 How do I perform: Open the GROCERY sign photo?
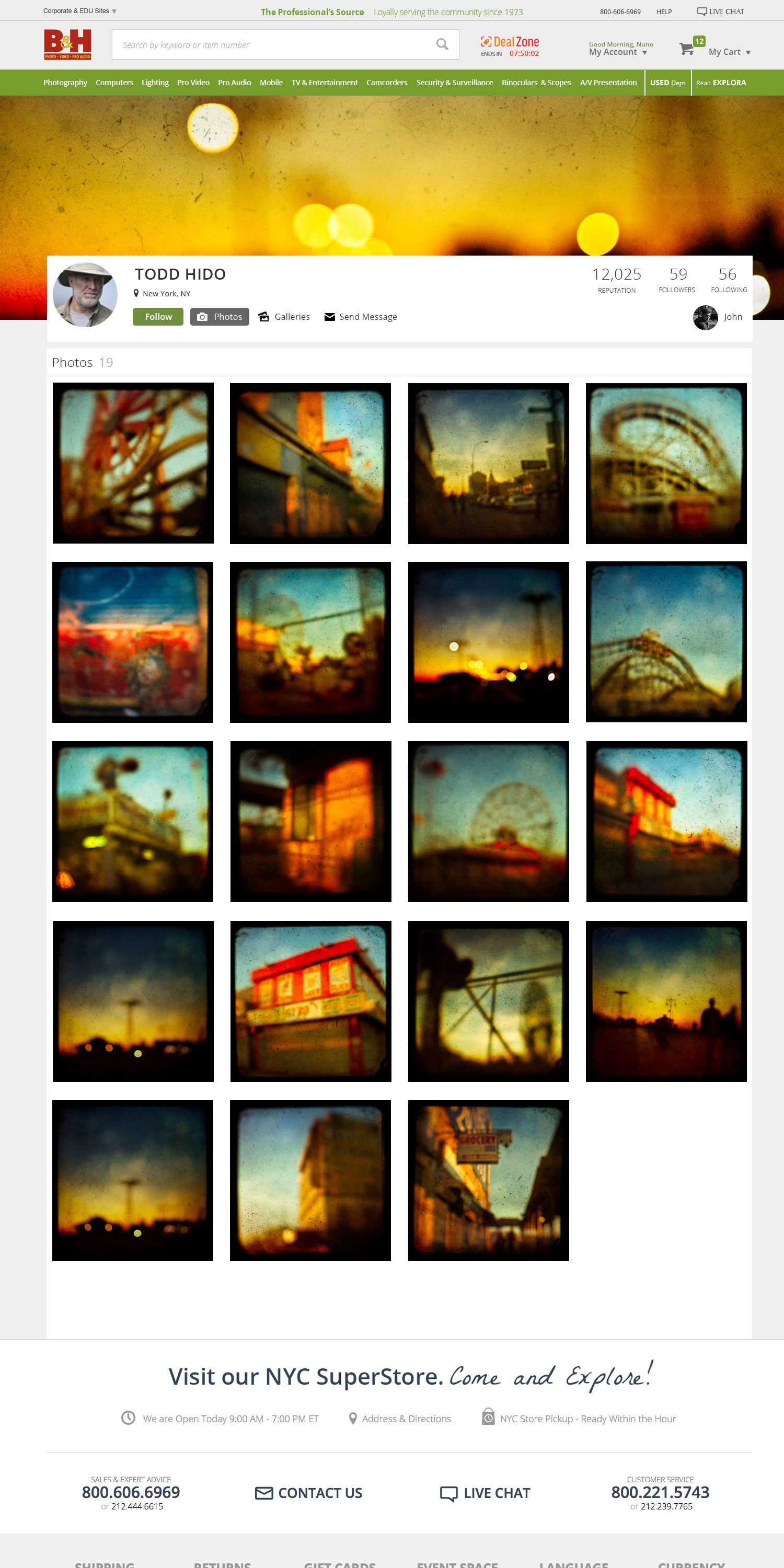click(x=488, y=1180)
